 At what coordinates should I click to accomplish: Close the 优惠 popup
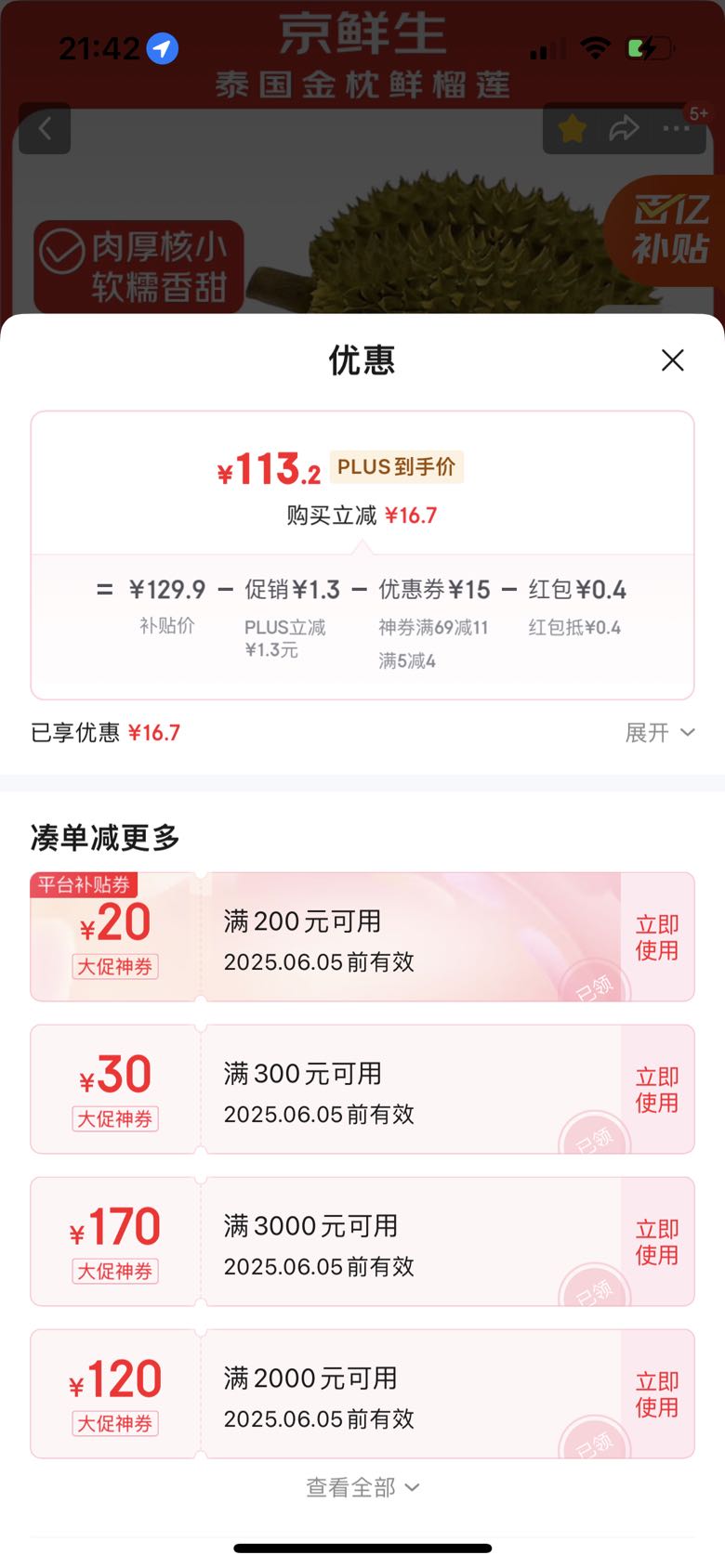pyautogui.click(x=672, y=360)
